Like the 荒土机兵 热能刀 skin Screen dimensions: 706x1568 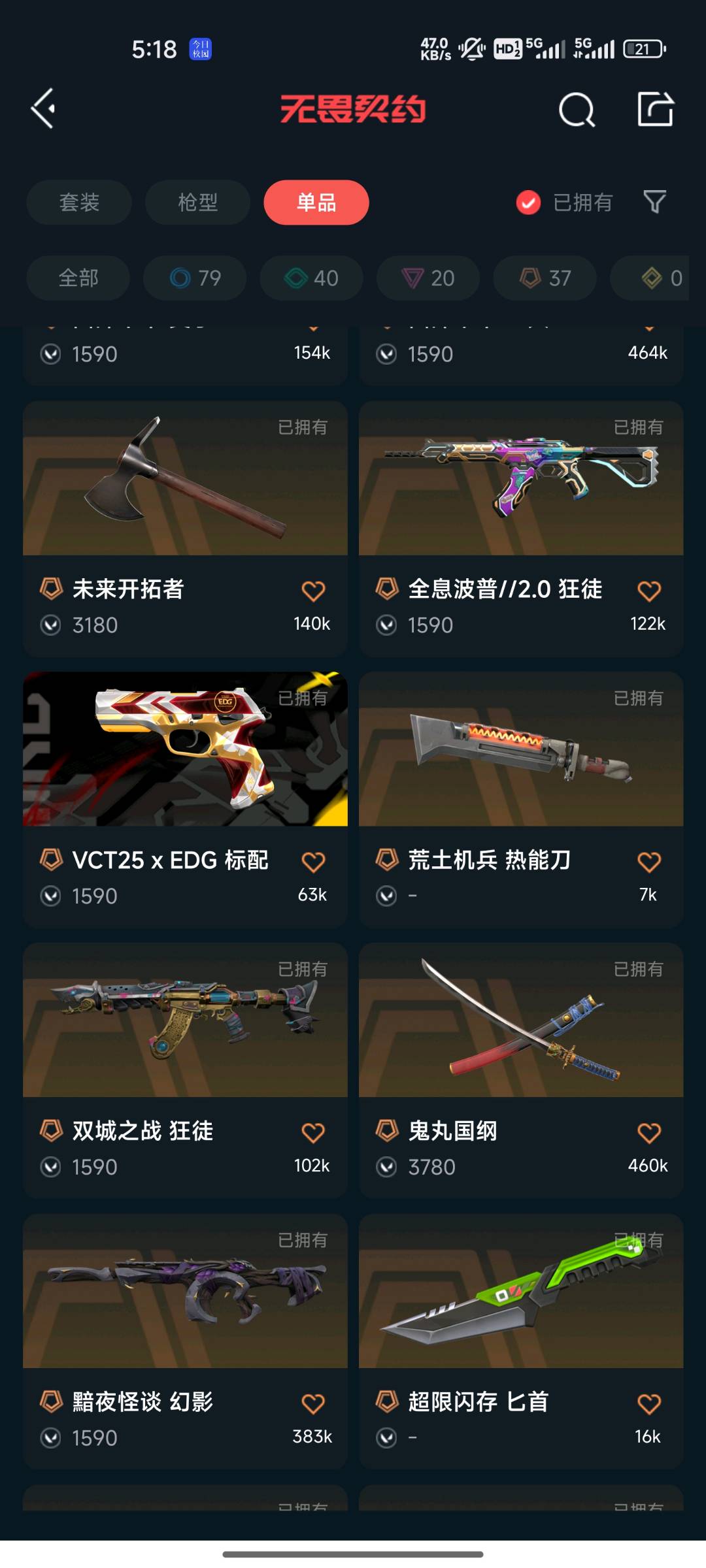coord(648,862)
